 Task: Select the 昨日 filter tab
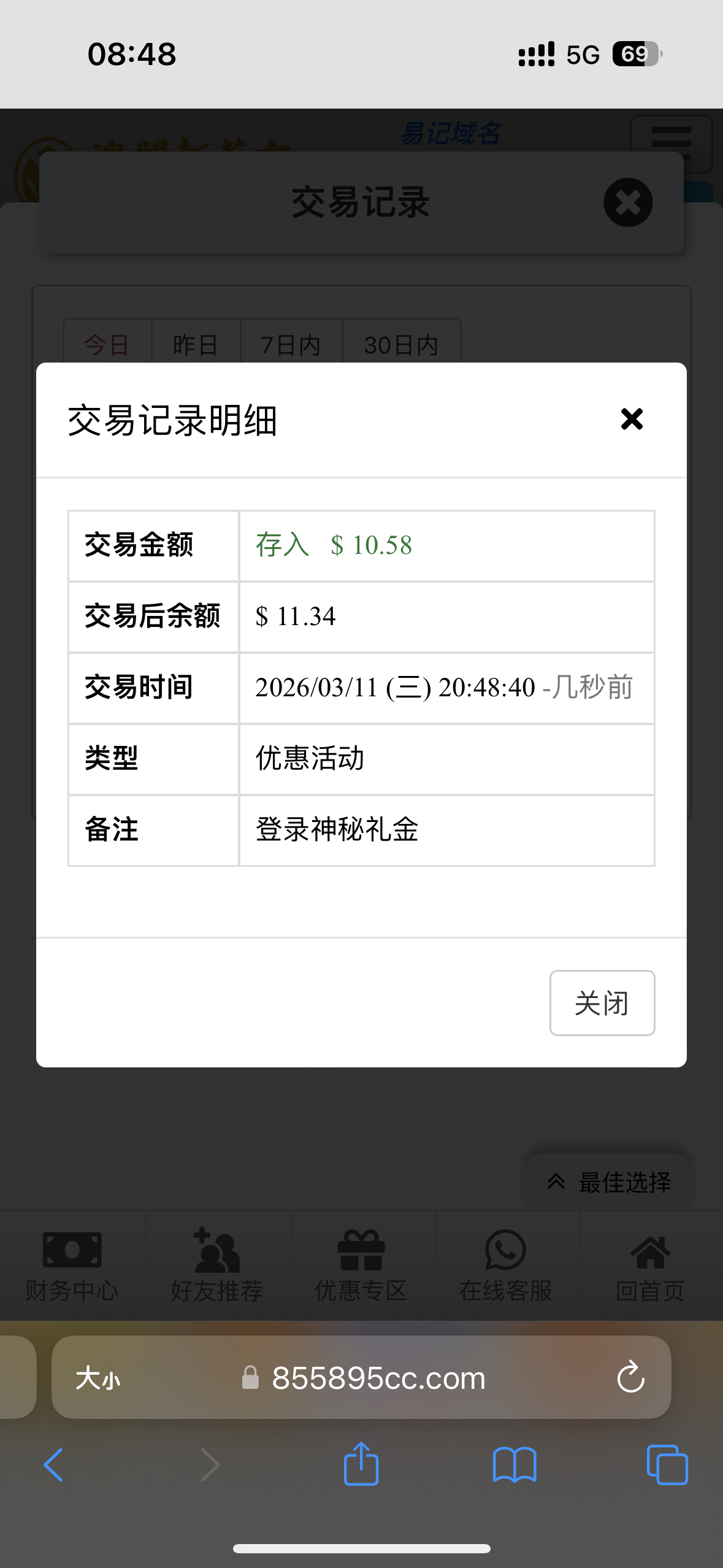[194, 345]
